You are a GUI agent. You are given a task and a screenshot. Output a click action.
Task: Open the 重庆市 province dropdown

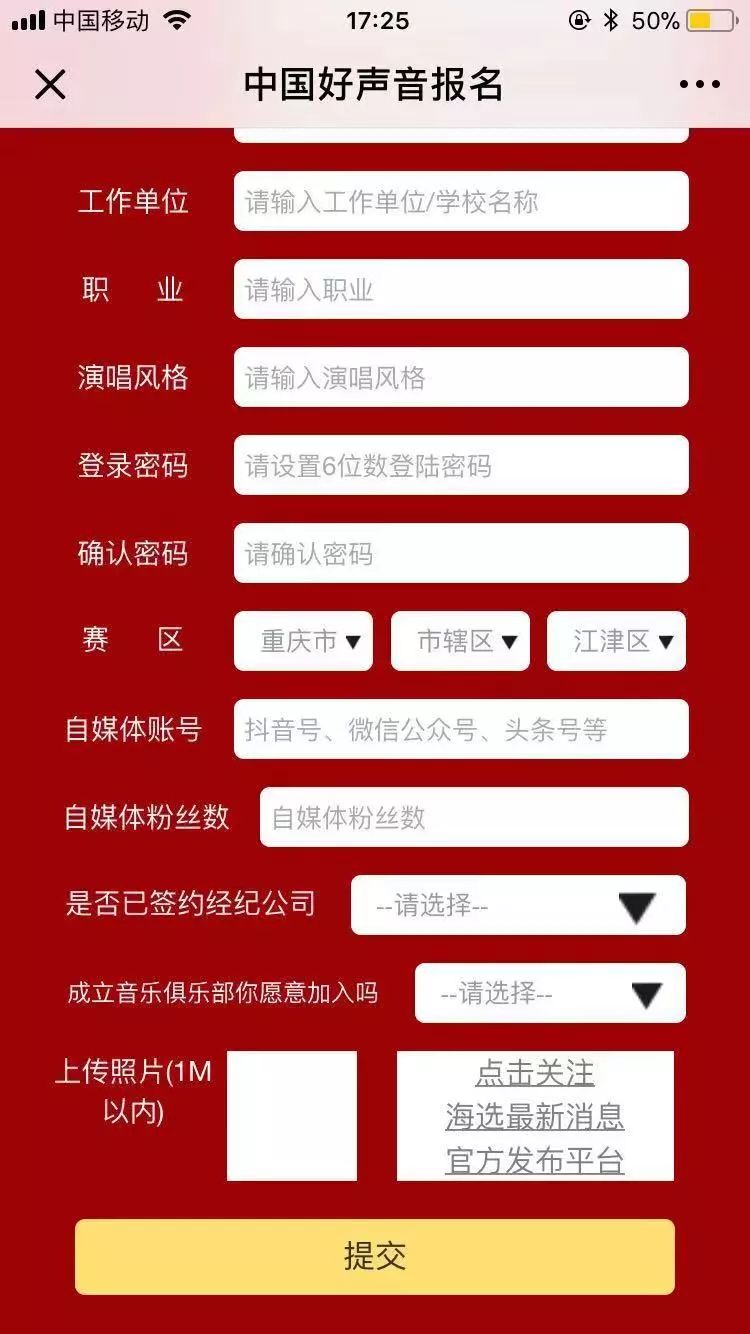[x=303, y=641]
